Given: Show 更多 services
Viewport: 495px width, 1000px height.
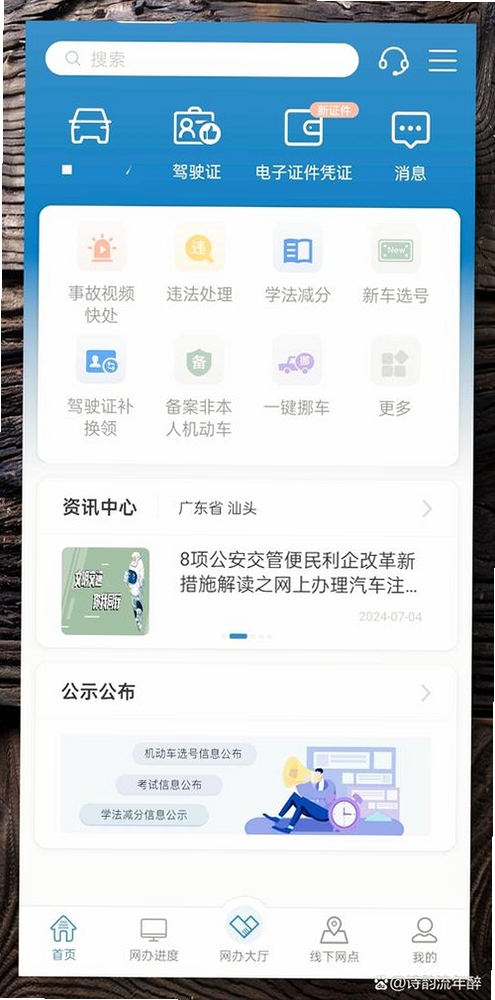Looking at the screenshot, I should 395,377.
